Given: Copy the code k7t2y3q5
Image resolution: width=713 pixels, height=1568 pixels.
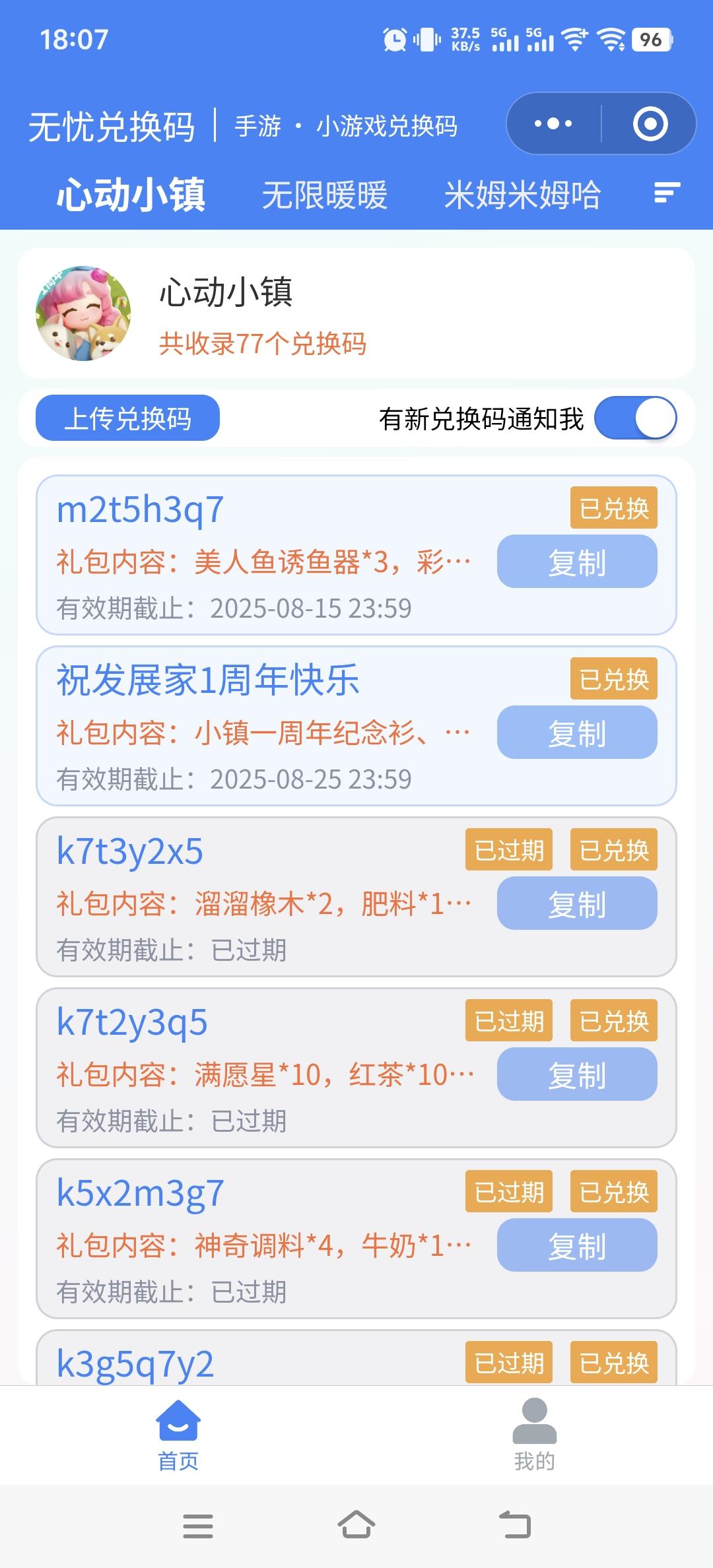Looking at the screenshot, I should pos(577,1074).
